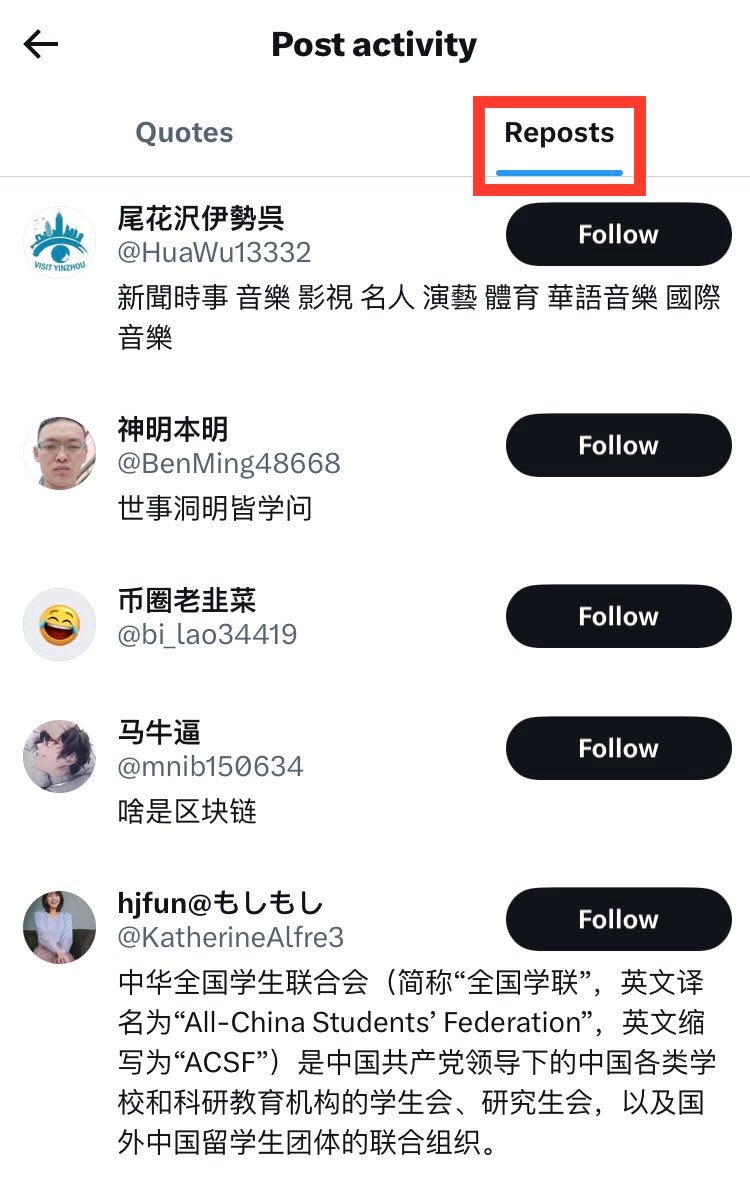Follow user @KatherineAlfre3
The width and height of the screenshot is (750, 1183).
618,919
